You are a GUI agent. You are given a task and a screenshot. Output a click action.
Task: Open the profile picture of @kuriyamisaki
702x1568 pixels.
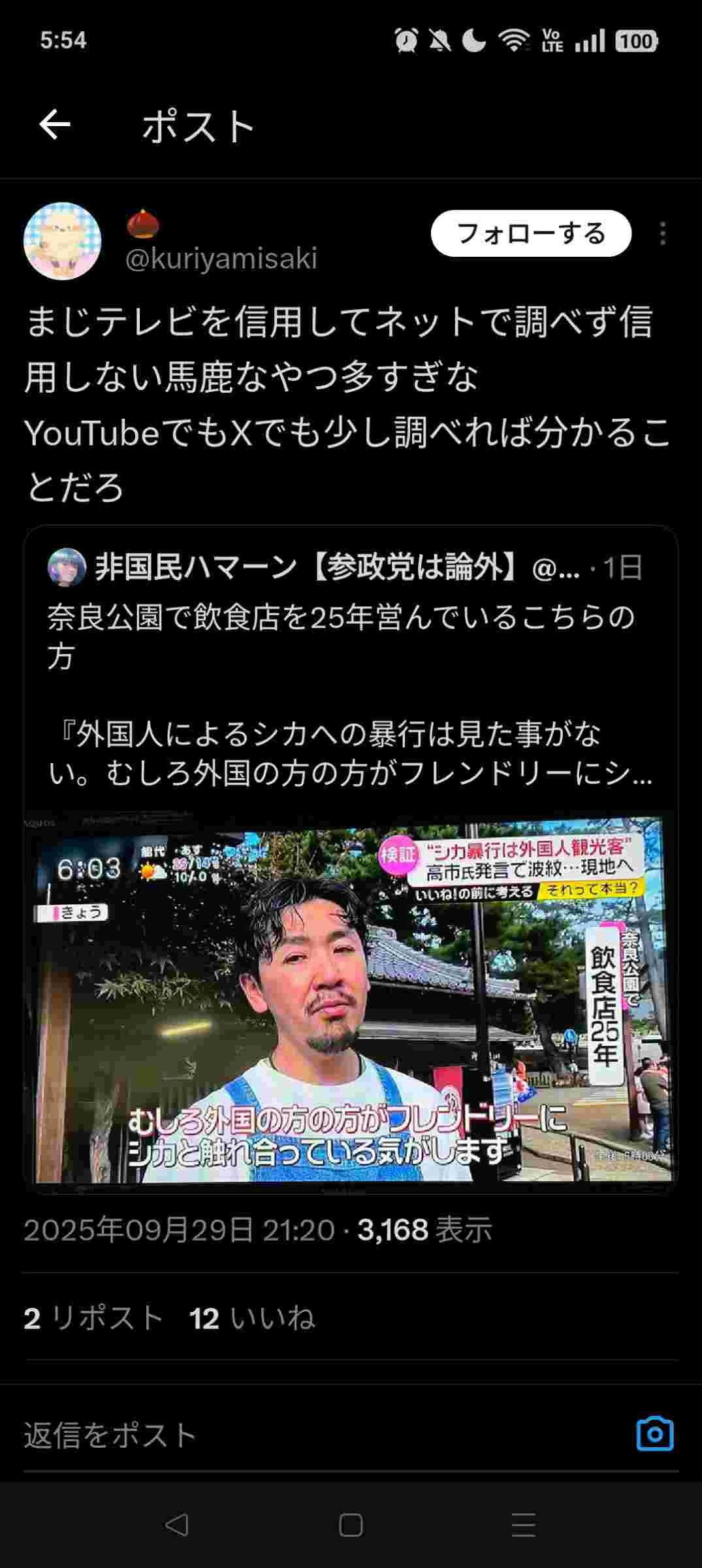pos(63,241)
